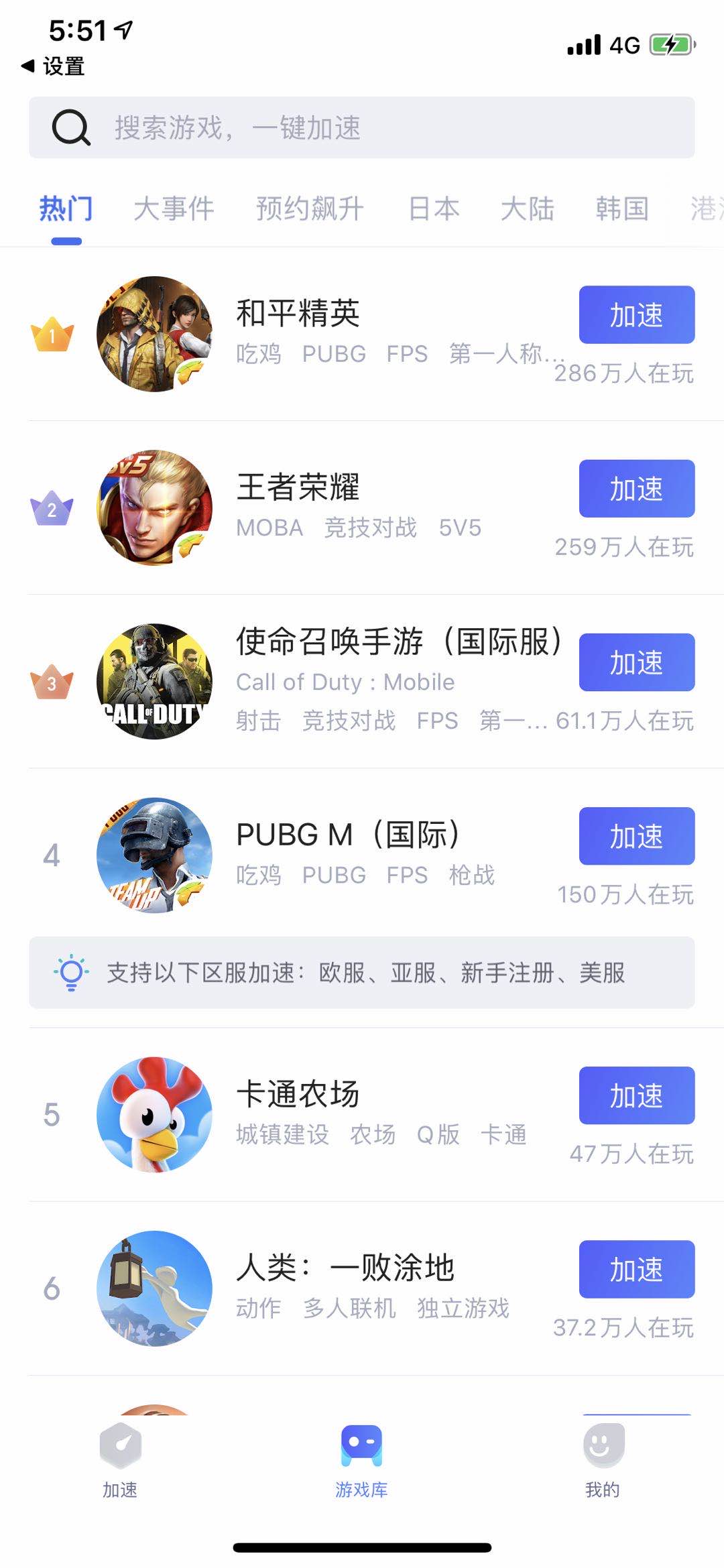The width and height of the screenshot is (724, 1568).
Task: Return to 设置 via the back arrow
Action: click(52, 66)
